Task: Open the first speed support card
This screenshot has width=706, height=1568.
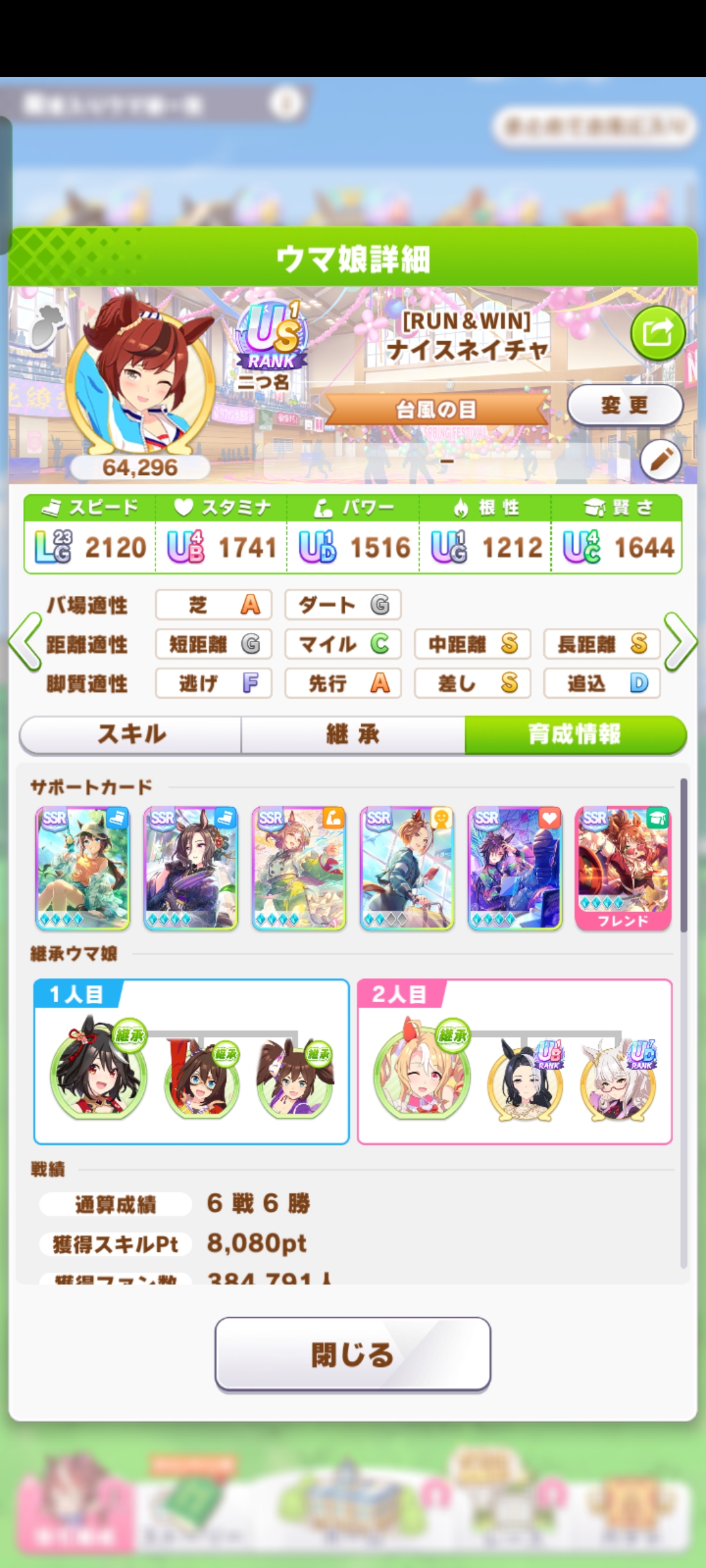Action: tap(82, 867)
